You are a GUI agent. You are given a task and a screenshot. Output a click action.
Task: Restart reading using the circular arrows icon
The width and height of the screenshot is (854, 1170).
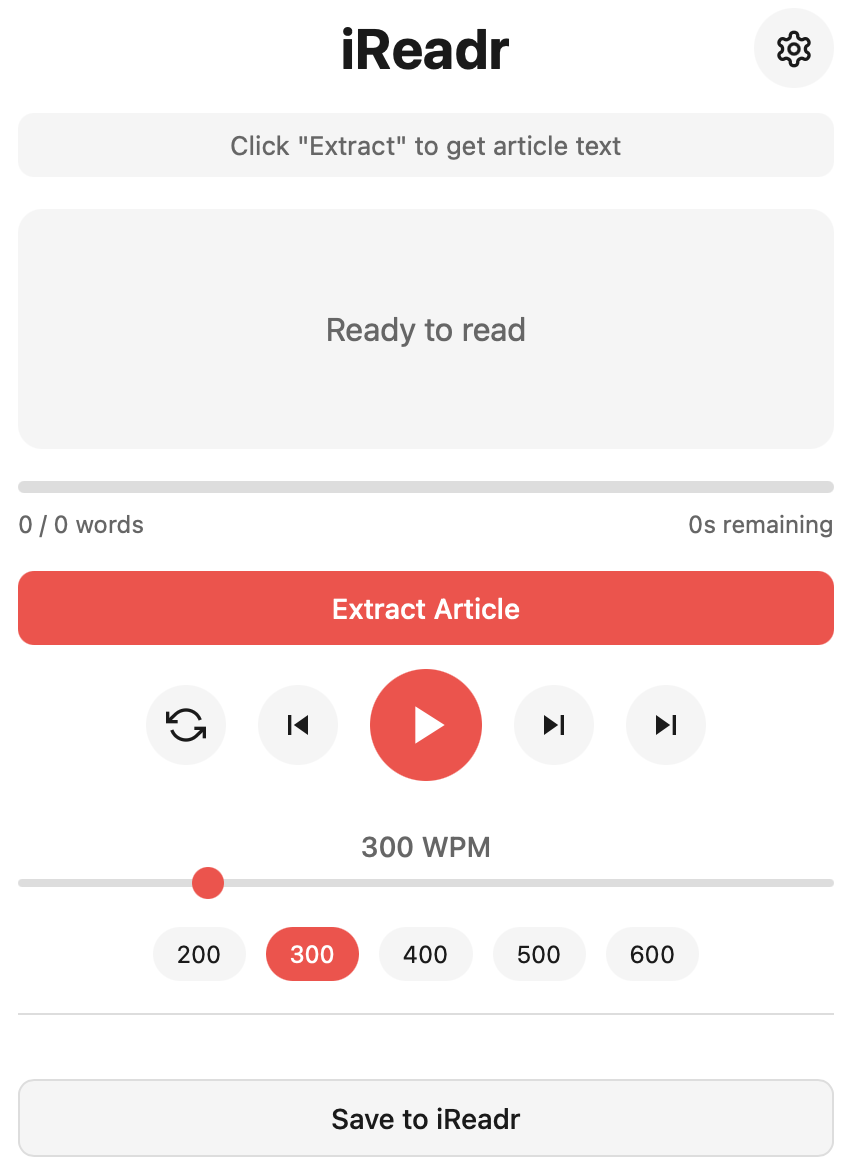[186, 725]
